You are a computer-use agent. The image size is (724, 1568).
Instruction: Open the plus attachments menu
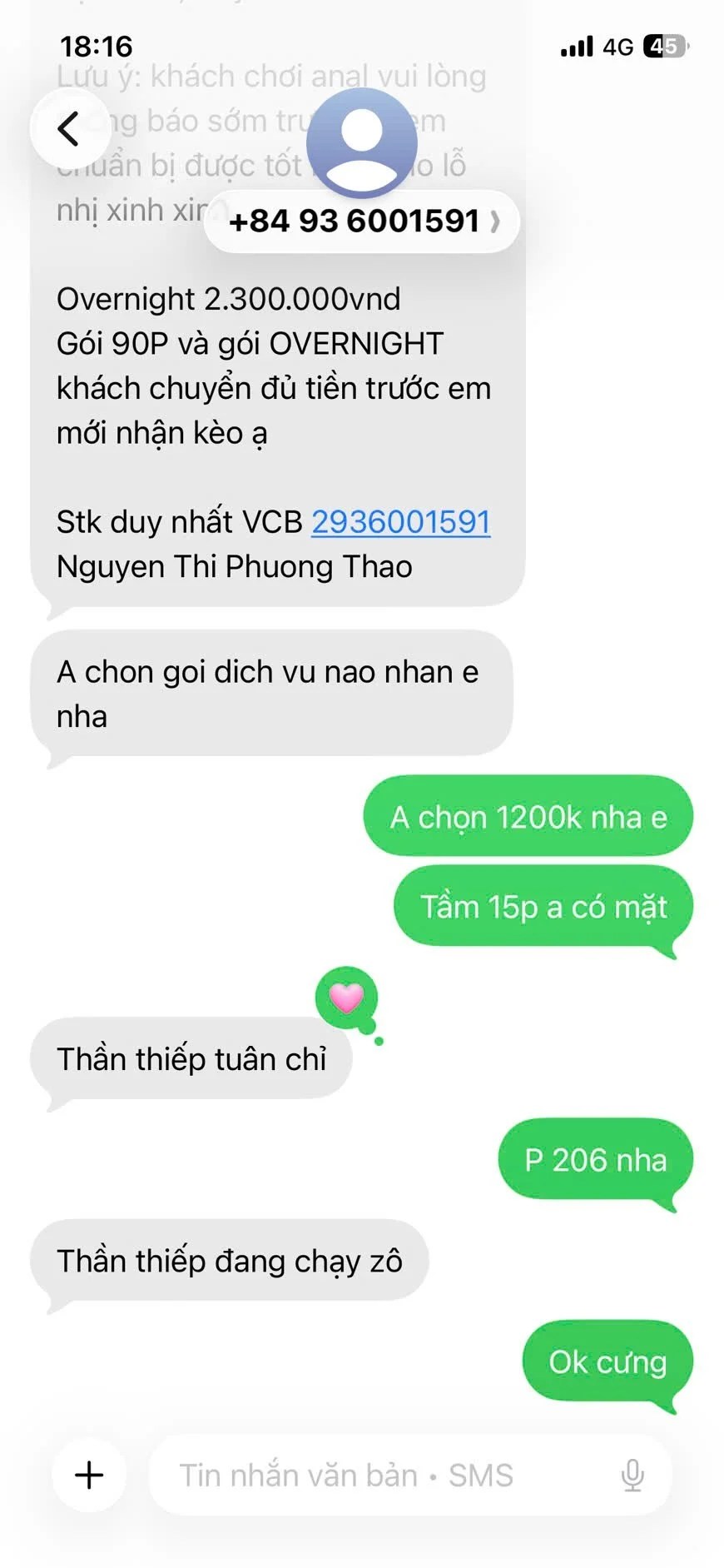point(89,1475)
